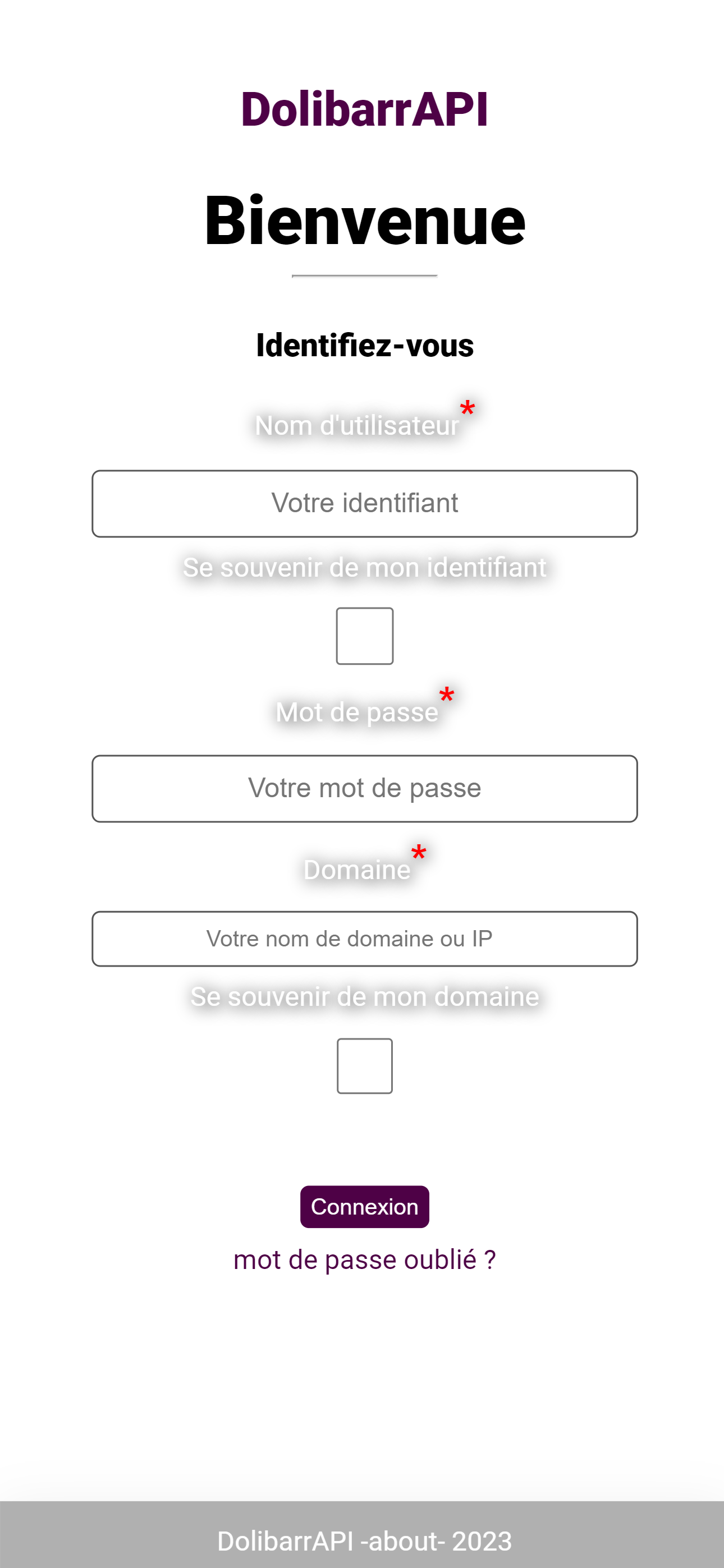
Task: Open the mot de passe oublié link
Action: [364, 1259]
